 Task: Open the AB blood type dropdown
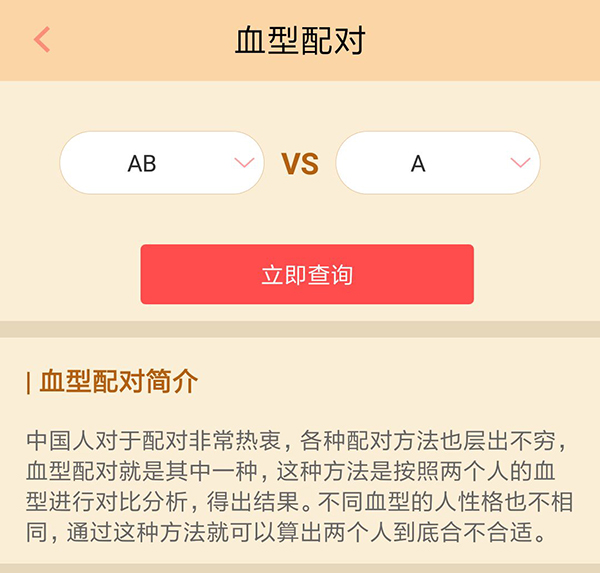pos(162,163)
